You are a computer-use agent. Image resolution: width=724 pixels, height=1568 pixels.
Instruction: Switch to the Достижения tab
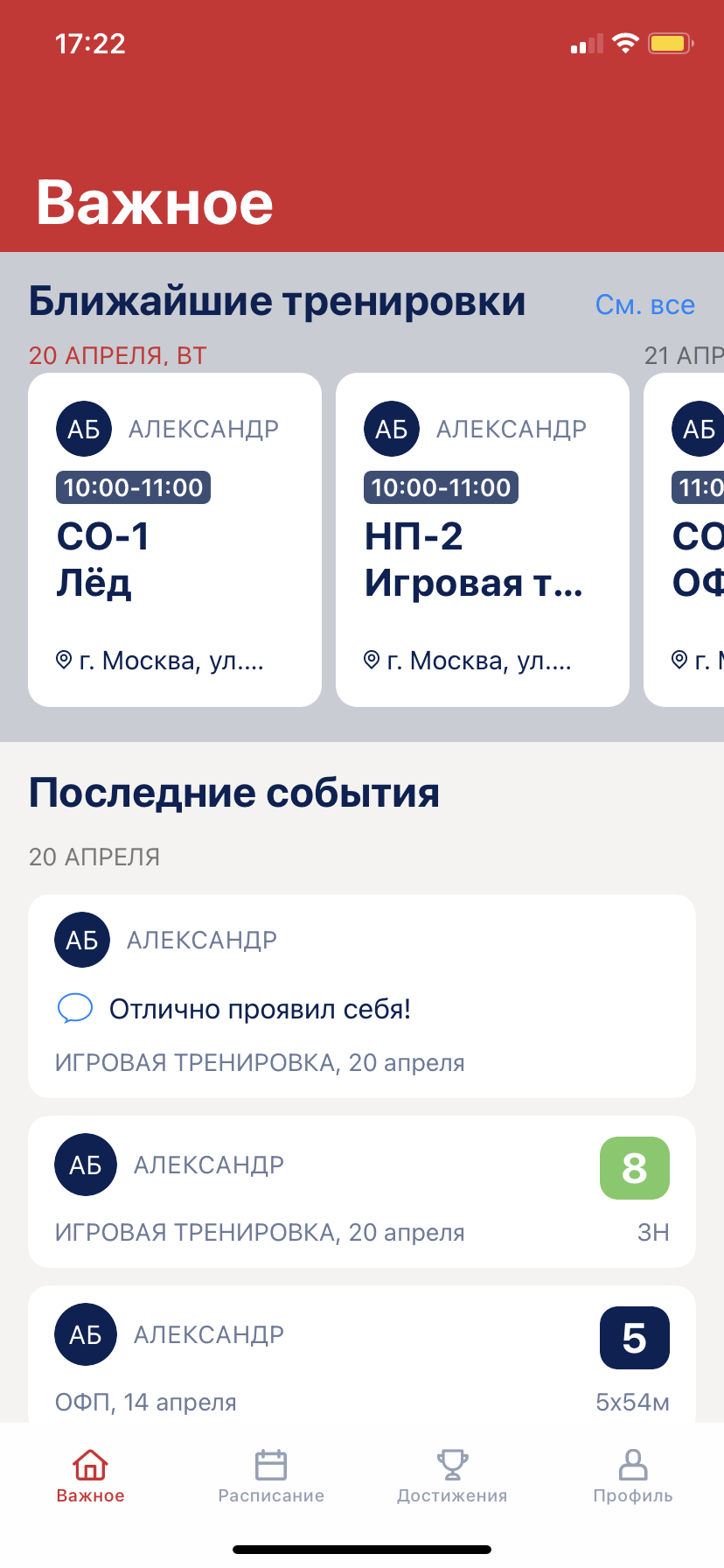452,1475
